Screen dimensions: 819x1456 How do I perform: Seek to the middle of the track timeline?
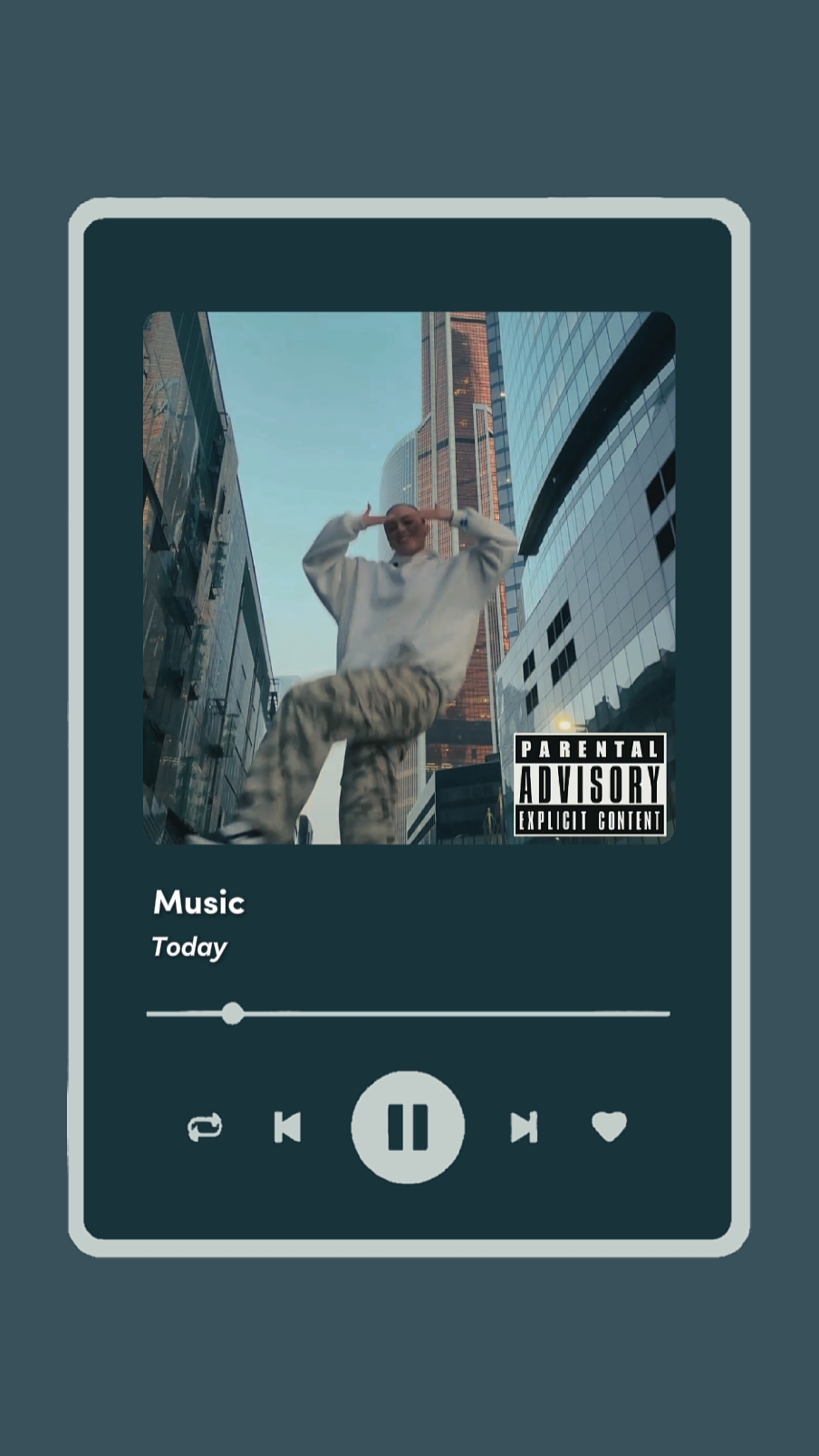click(409, 1013)
